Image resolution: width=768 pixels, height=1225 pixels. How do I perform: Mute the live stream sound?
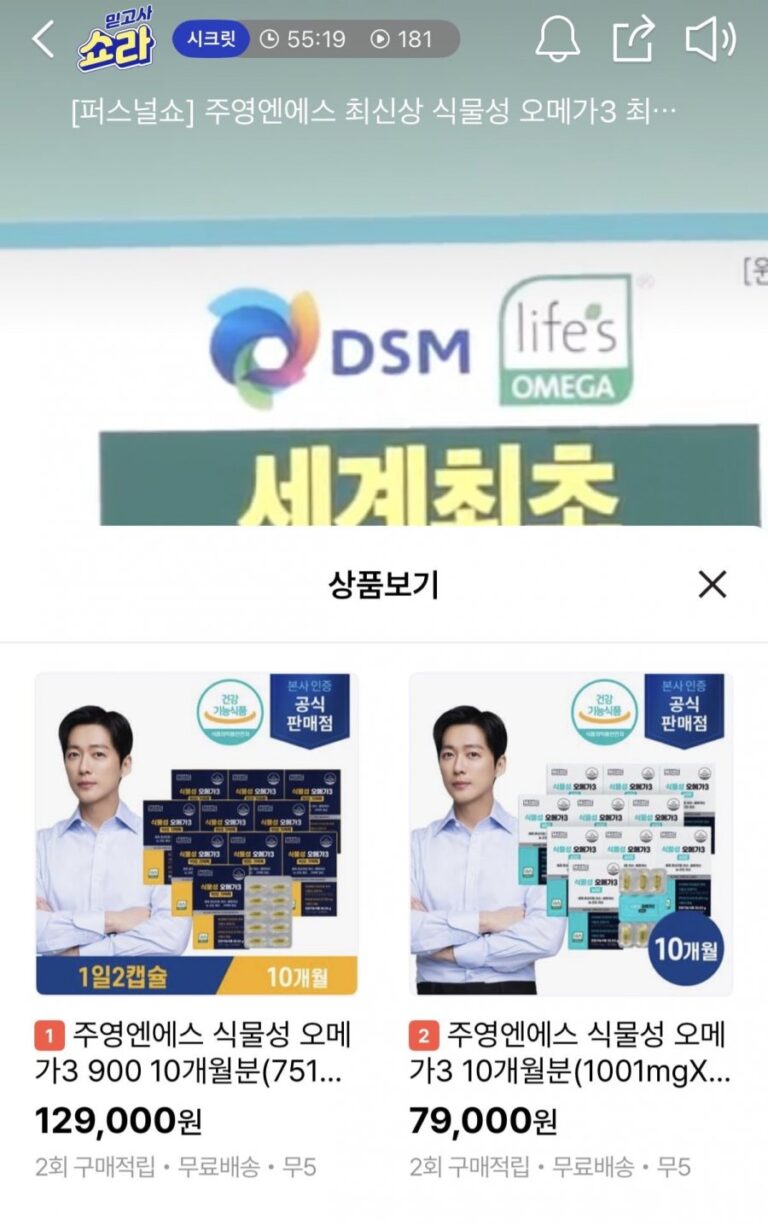(710, 40)
